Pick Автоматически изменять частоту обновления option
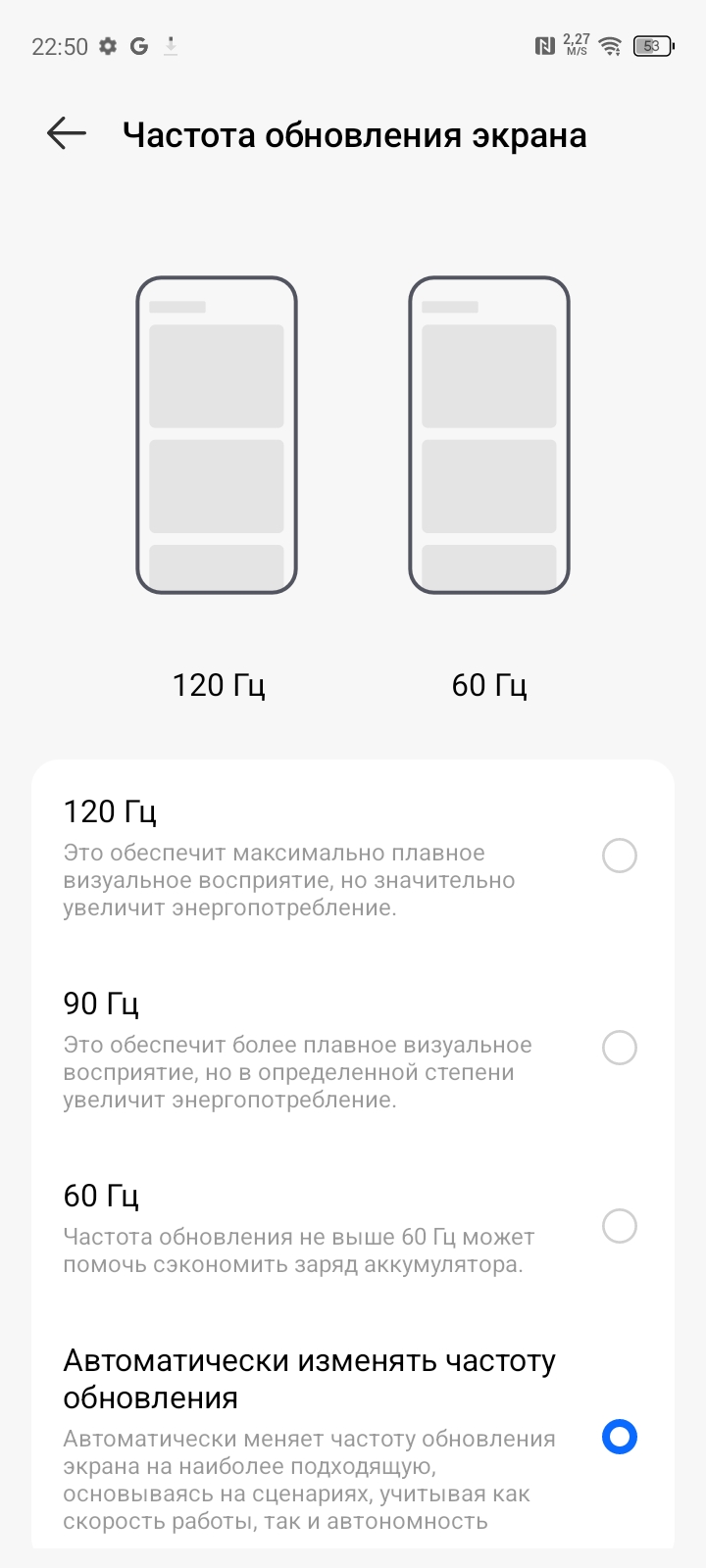706x1568 pixels. click(x=353, y=1437)
